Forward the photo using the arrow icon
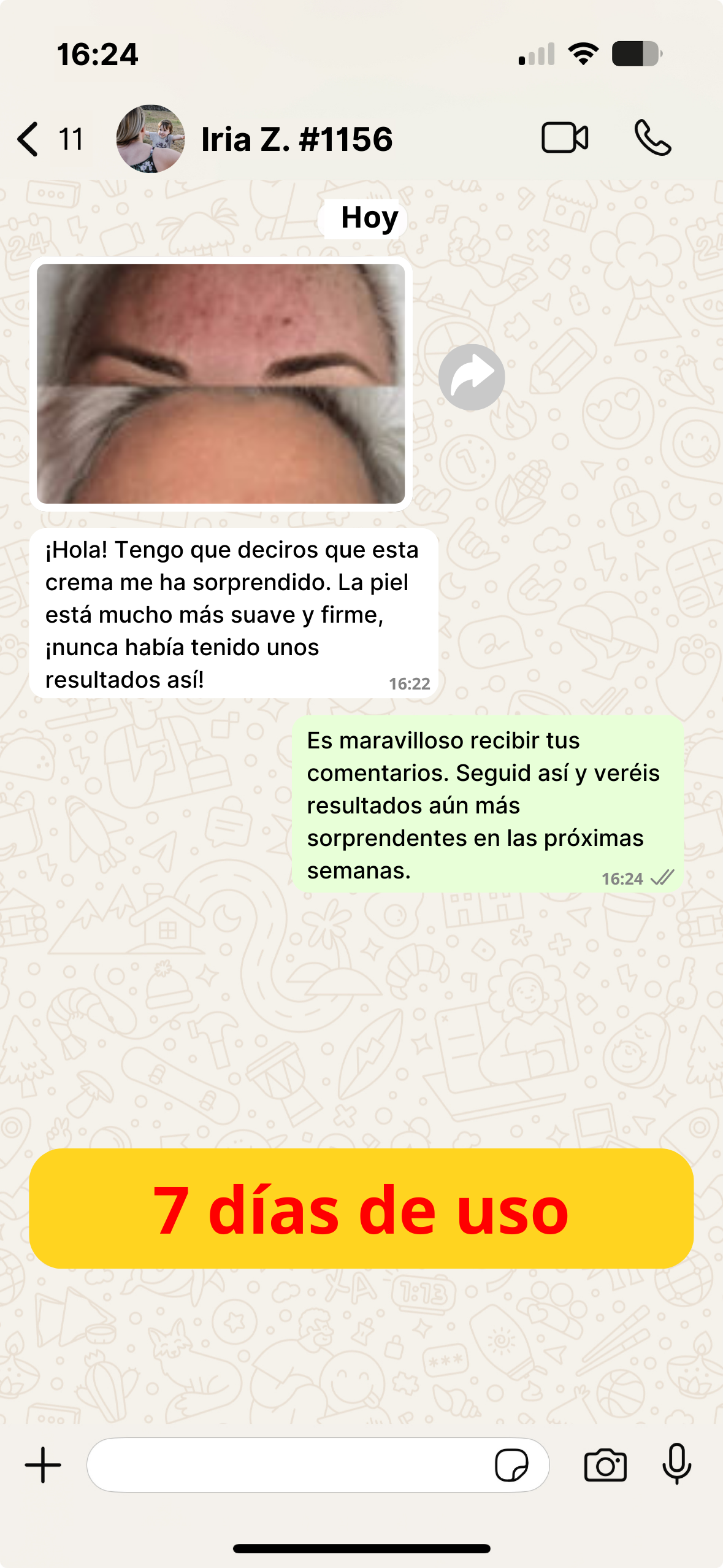This screenshot has height=1568, width=723. [472, 377]
